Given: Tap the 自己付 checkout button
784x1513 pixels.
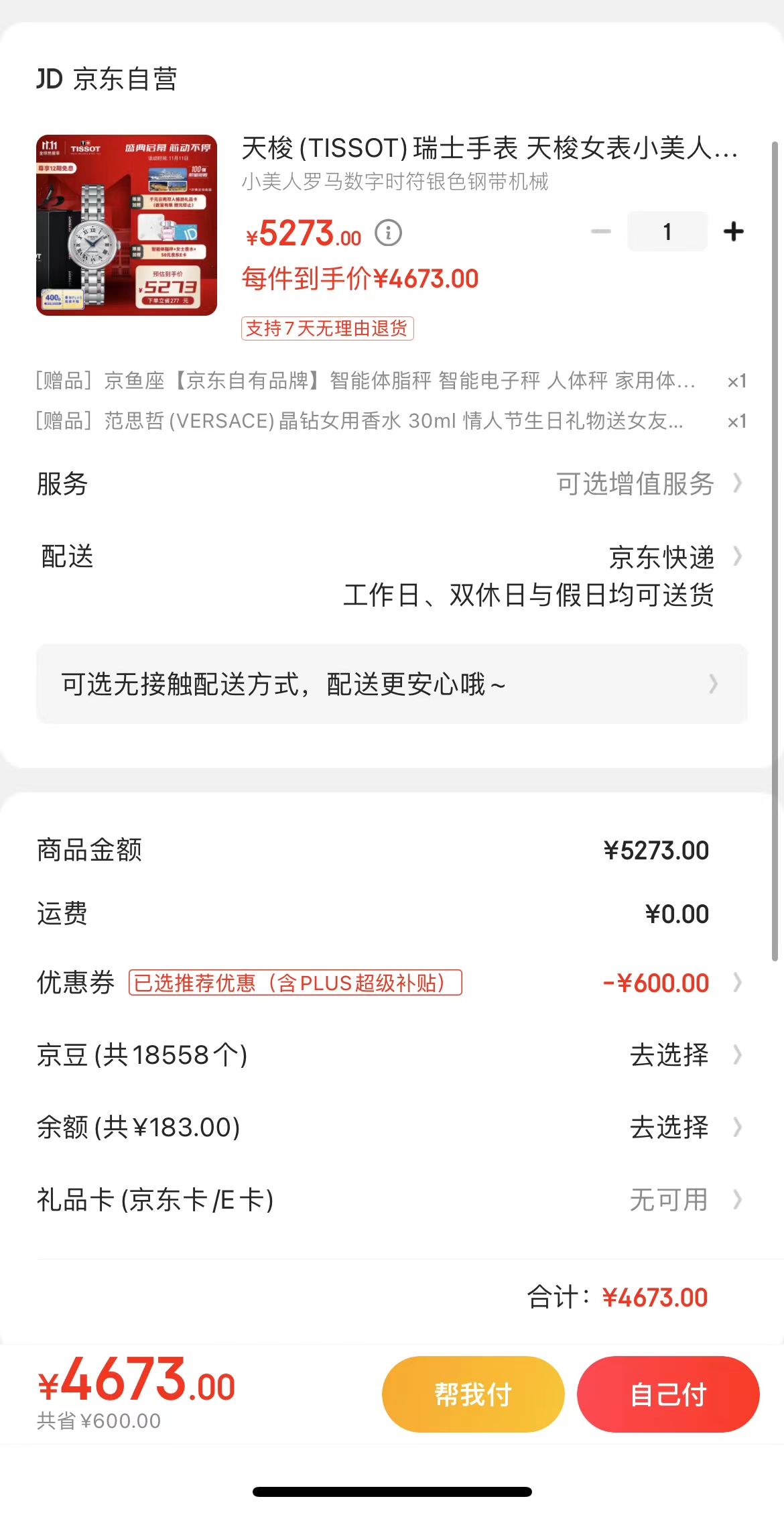Looking at the screenshot, I should [667, 1393].
